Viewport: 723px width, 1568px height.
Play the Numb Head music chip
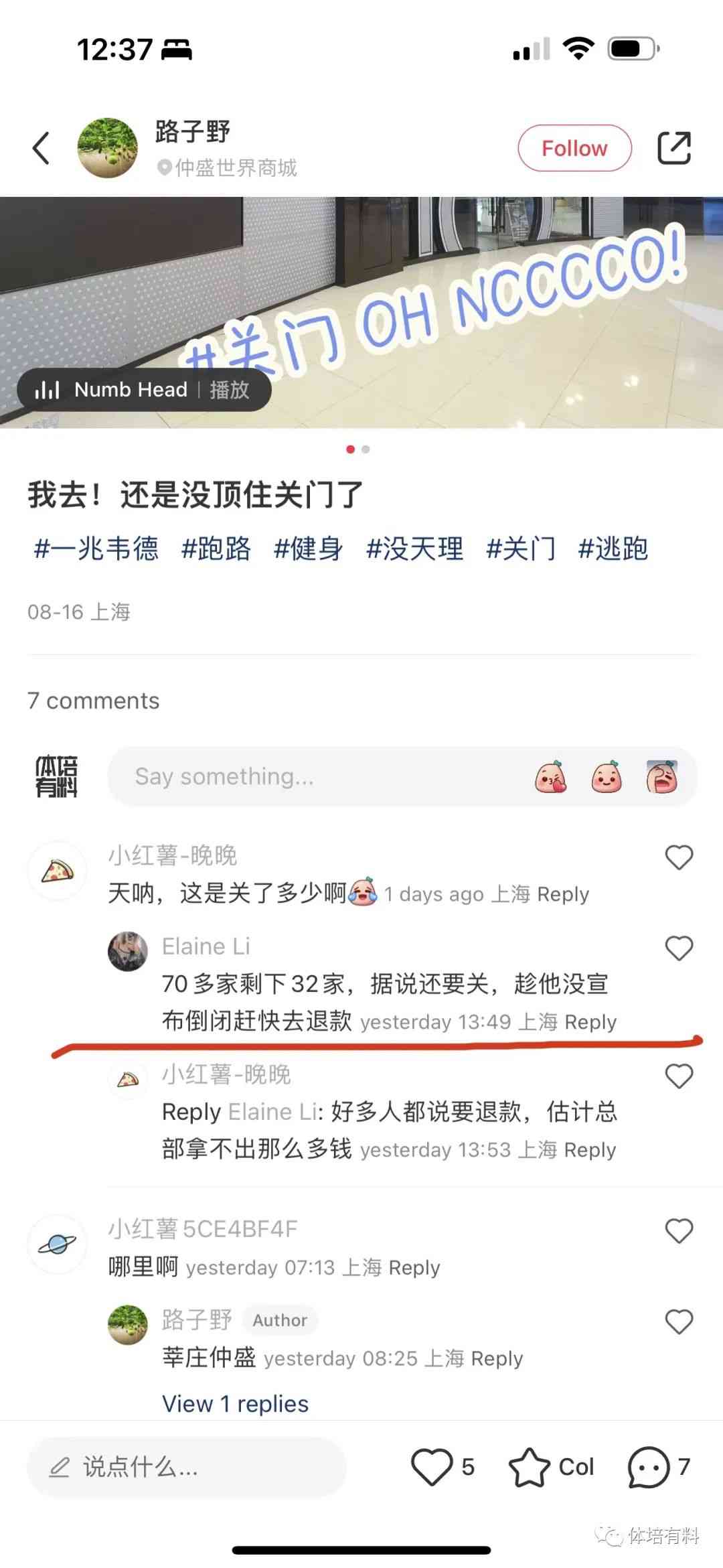[x=143, y=390]
